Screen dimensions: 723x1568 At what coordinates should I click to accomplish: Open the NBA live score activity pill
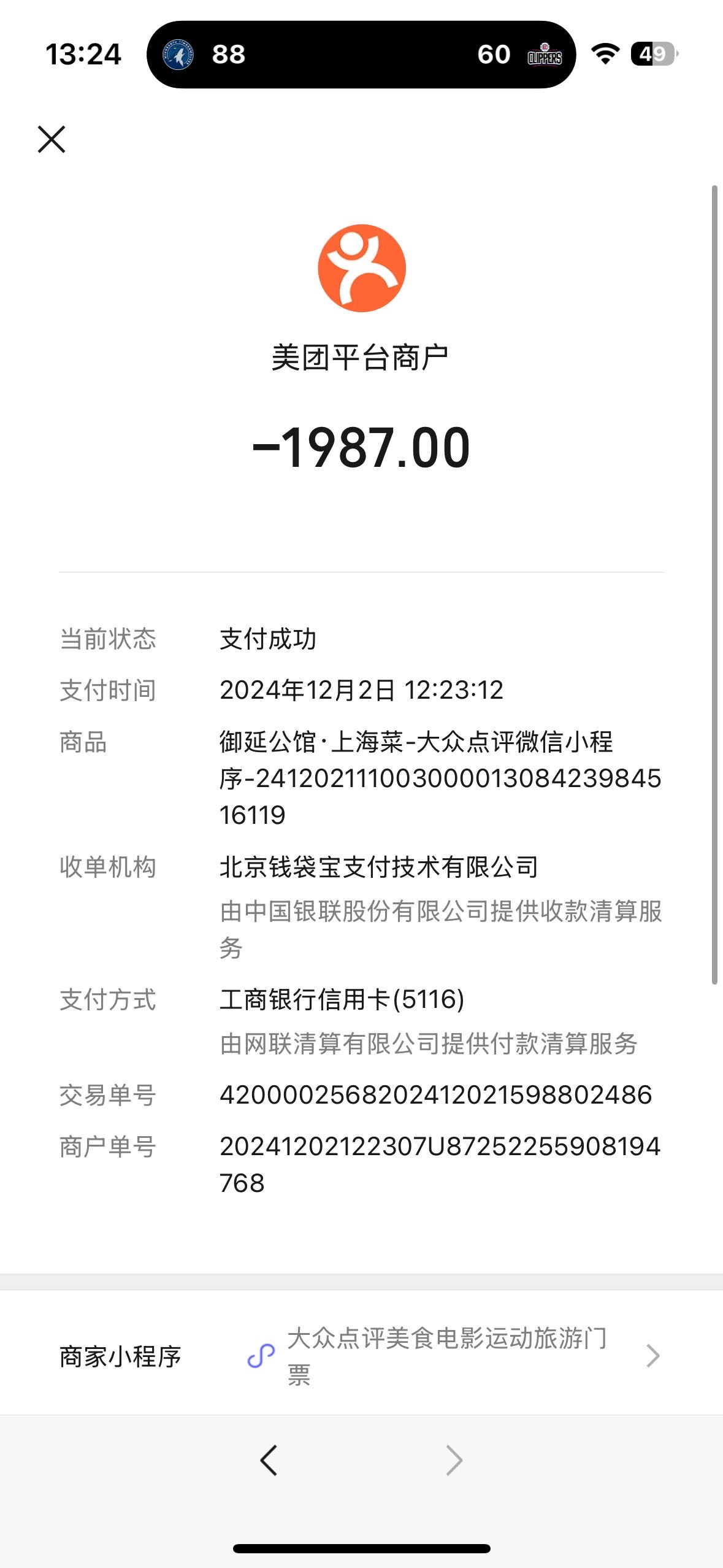click(361, 55)
